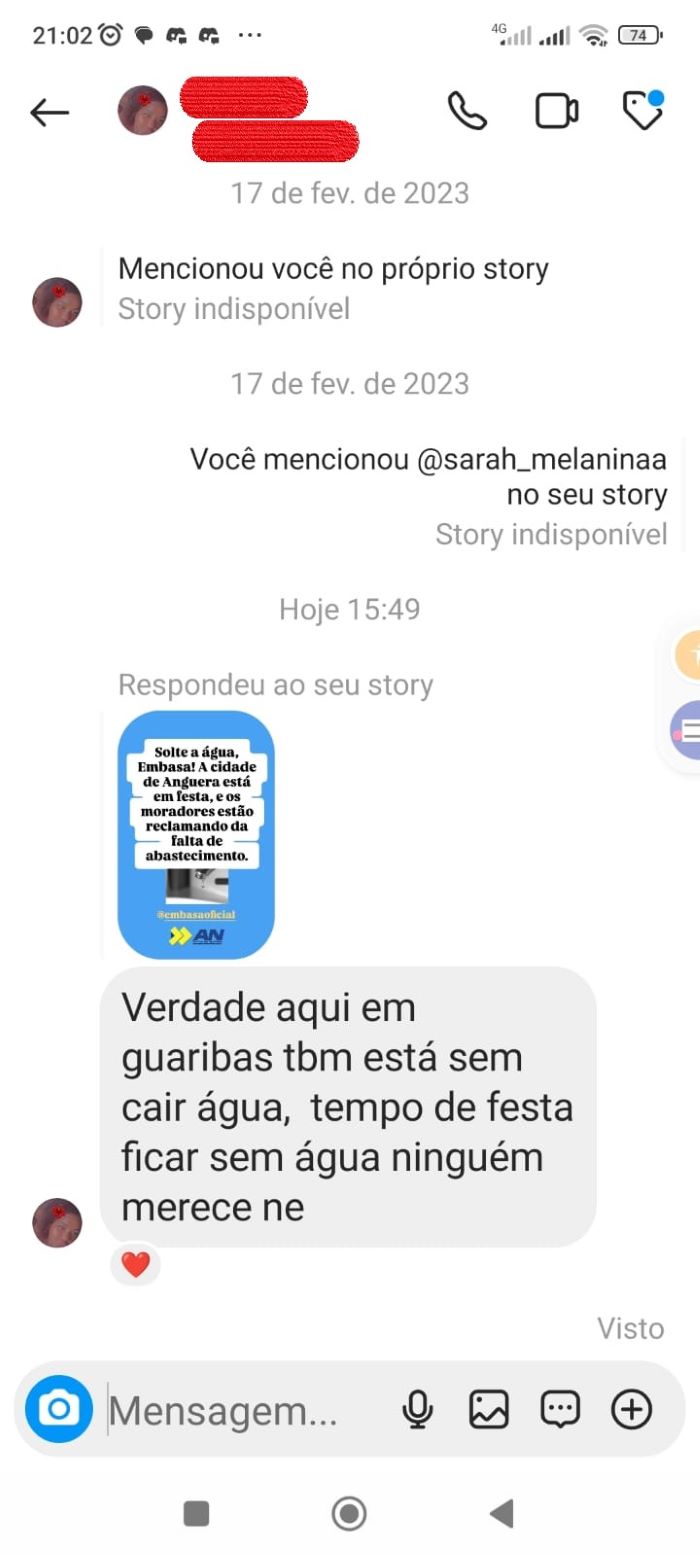
Task: Tap the heart reaction under the message
Action: 135,1265
